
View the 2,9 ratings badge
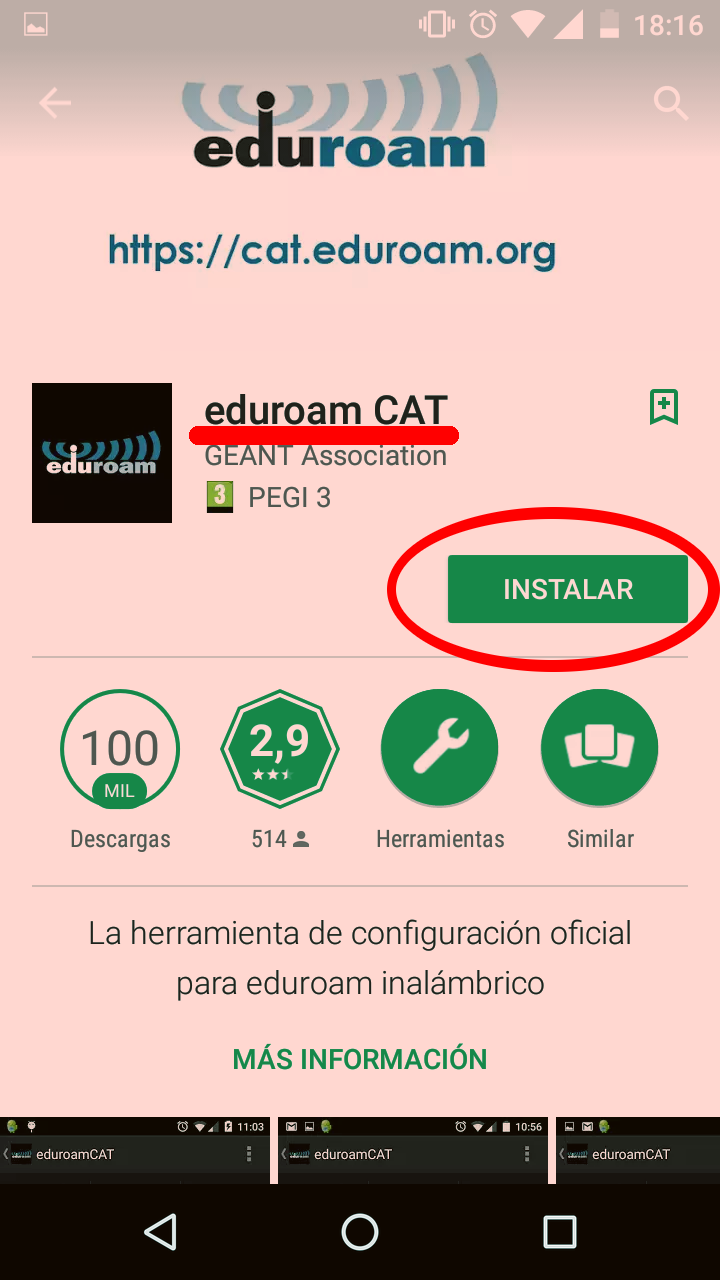tap(280, 749)
